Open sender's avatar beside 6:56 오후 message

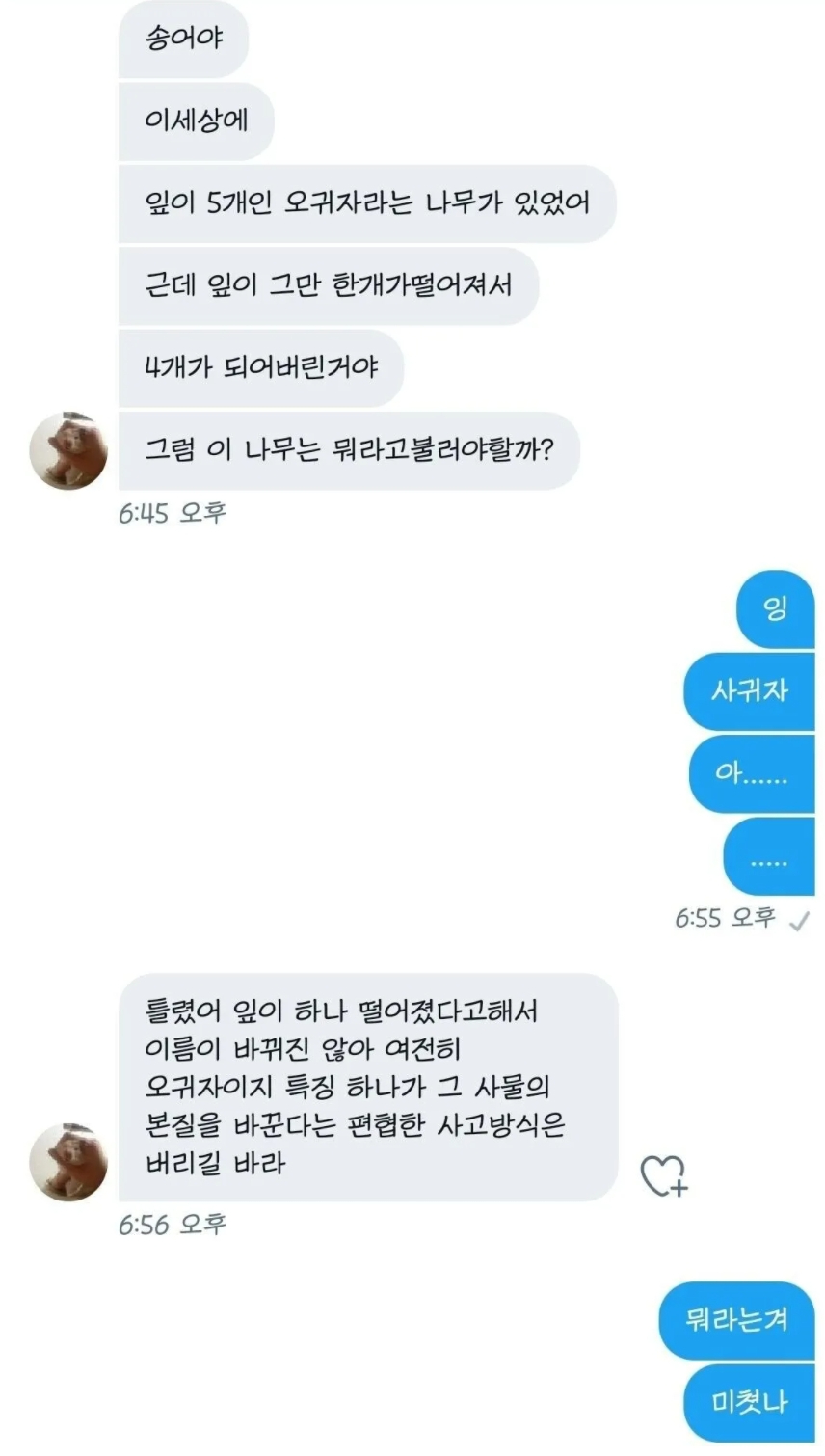pyautogui.click(x=67, y=1162)
